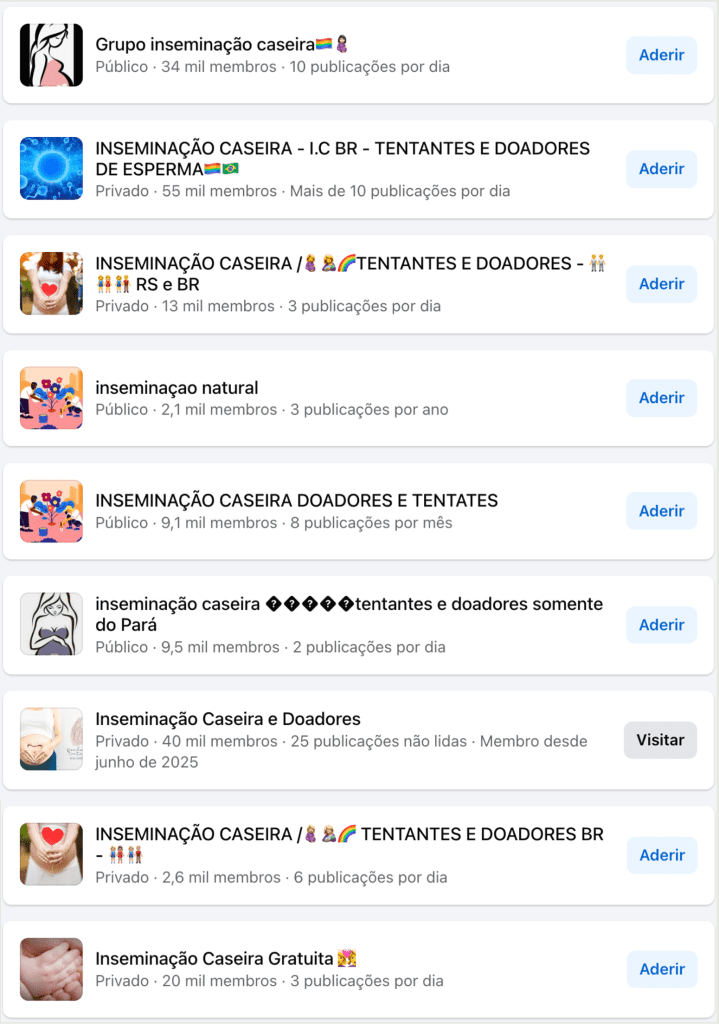The height and width of the screenshot is (1024, 719).
Task: Join the somente do Pará group
Action: tap(661, 625)
